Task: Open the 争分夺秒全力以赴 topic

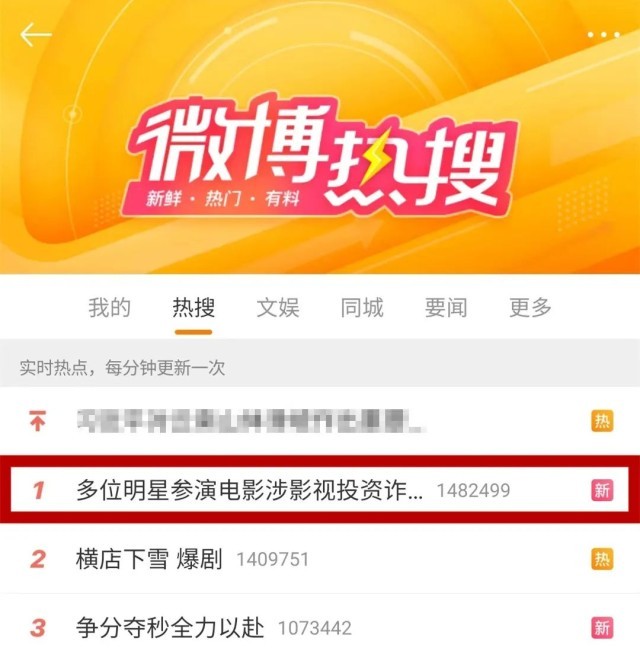Action: 170,628
